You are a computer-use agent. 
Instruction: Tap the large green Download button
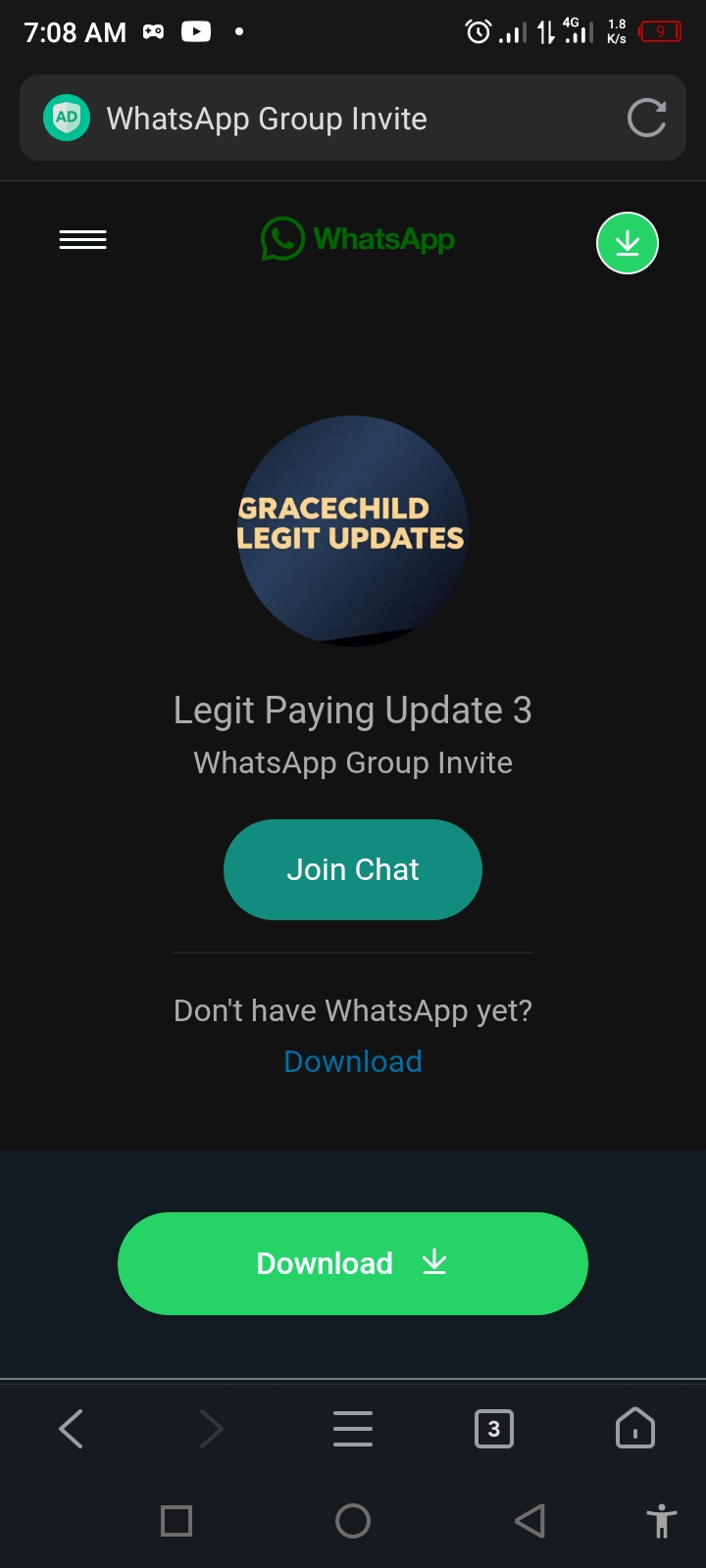click(353, 1263)
